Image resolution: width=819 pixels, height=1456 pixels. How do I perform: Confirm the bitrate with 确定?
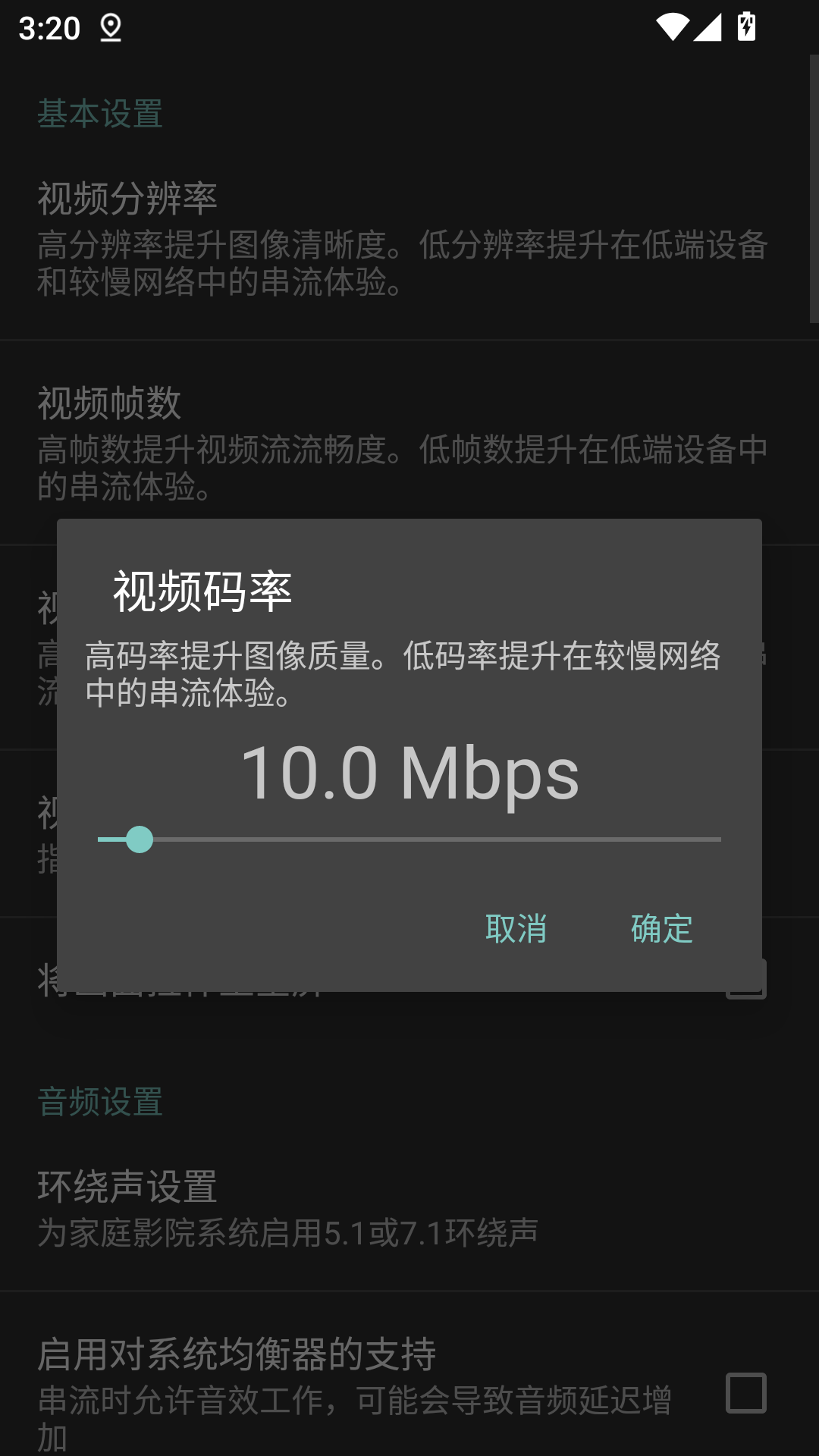661,929
